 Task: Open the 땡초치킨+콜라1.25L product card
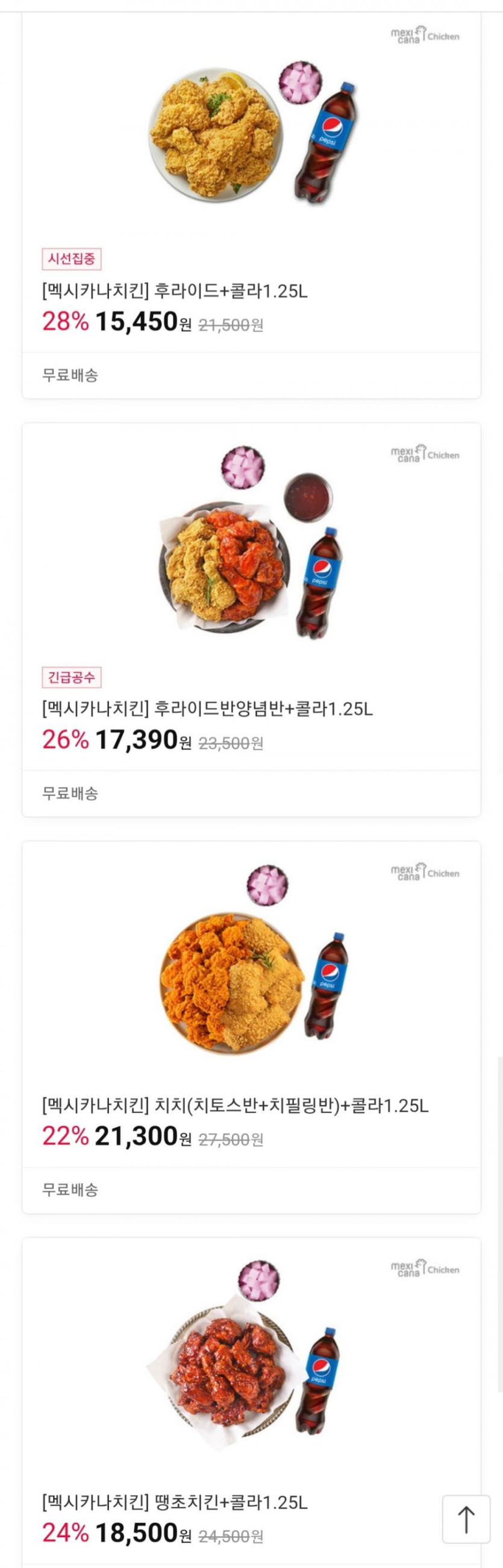175,1503
